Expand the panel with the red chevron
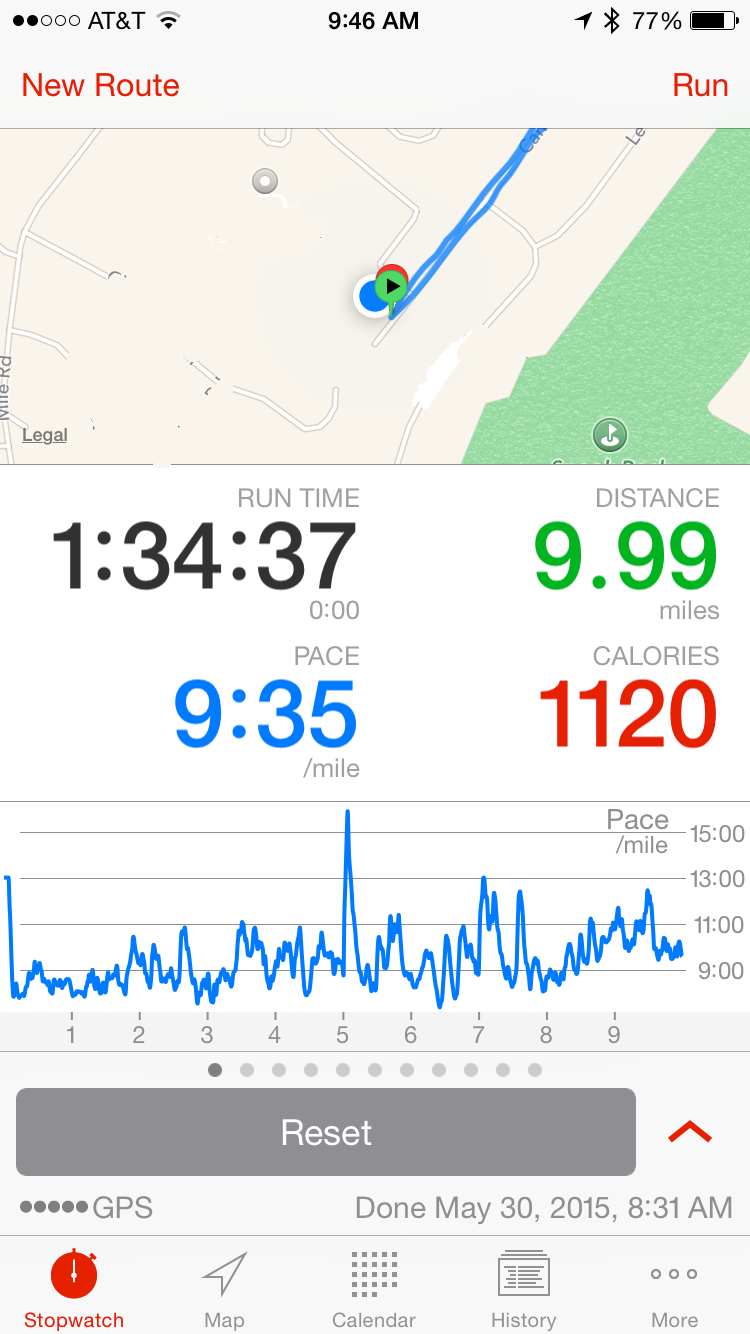This screenshot has height=1334, width=750. [x=690, y=1132]
